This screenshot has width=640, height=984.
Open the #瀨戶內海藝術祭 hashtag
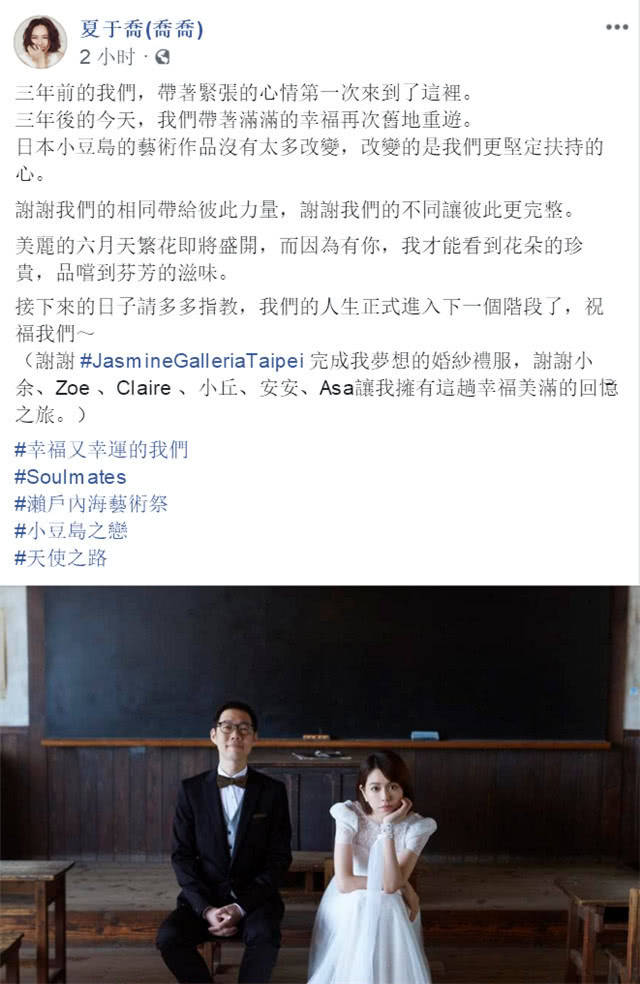tap(91, 504)
